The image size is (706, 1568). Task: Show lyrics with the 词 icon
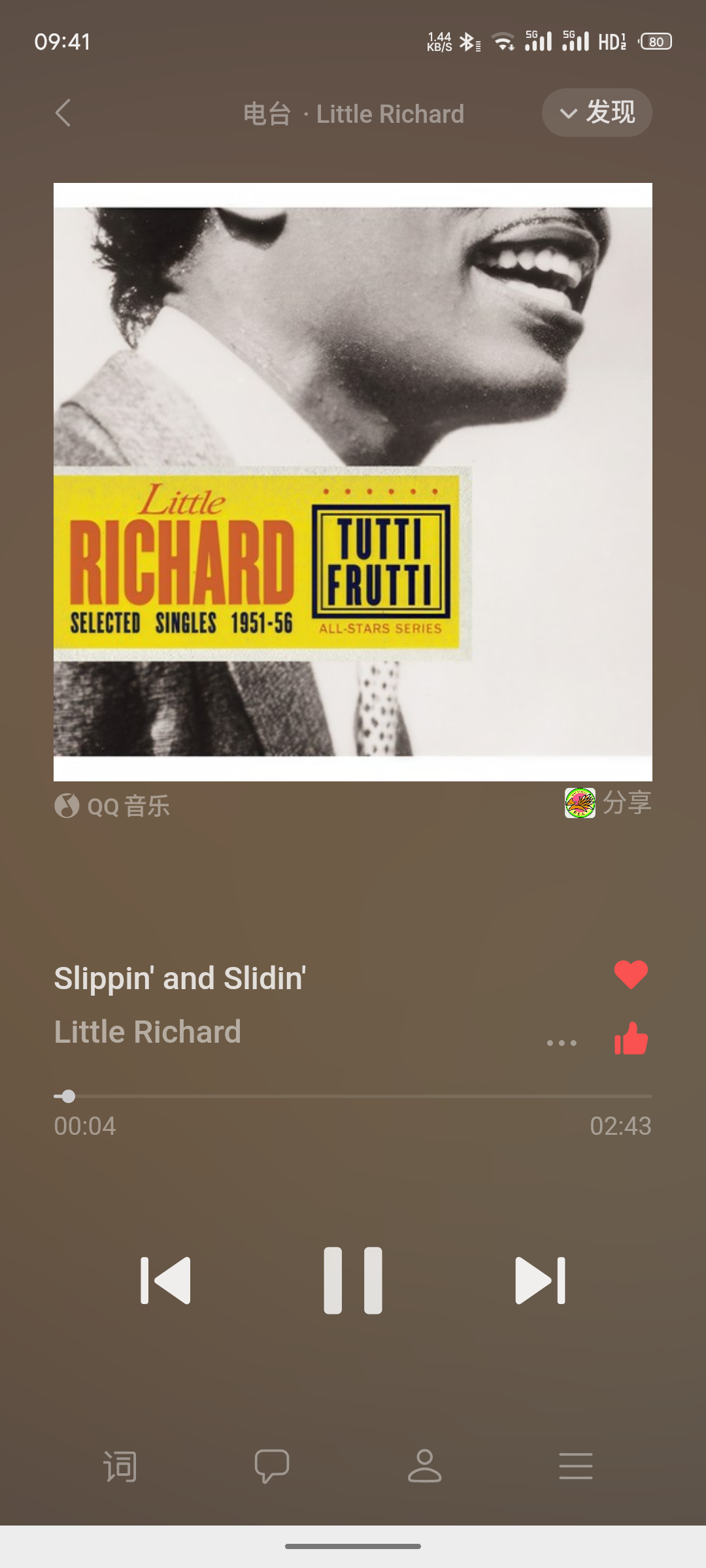(120, 1466)
